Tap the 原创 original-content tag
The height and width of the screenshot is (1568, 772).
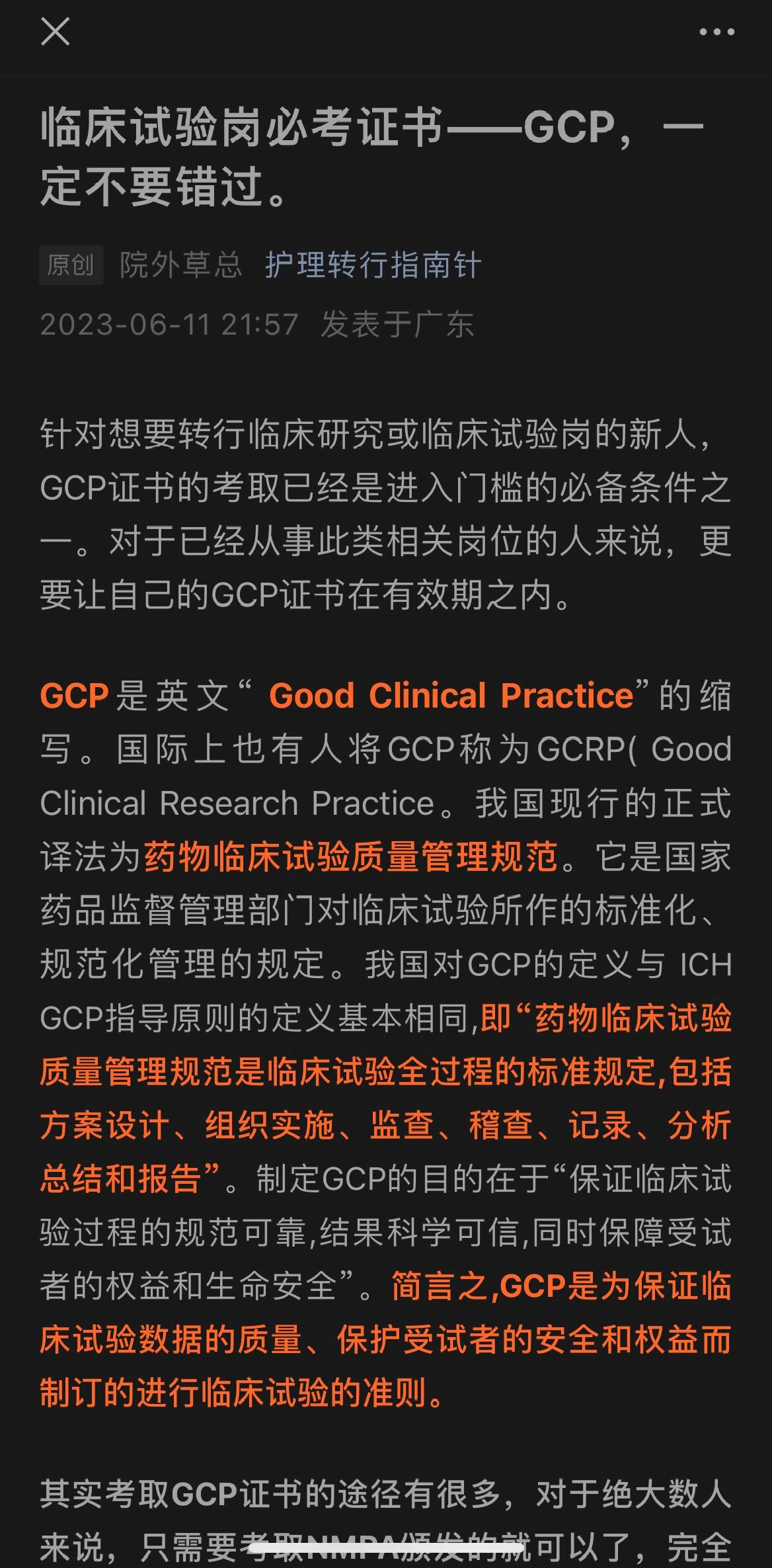pyautogui.click(x=71, y=264)
